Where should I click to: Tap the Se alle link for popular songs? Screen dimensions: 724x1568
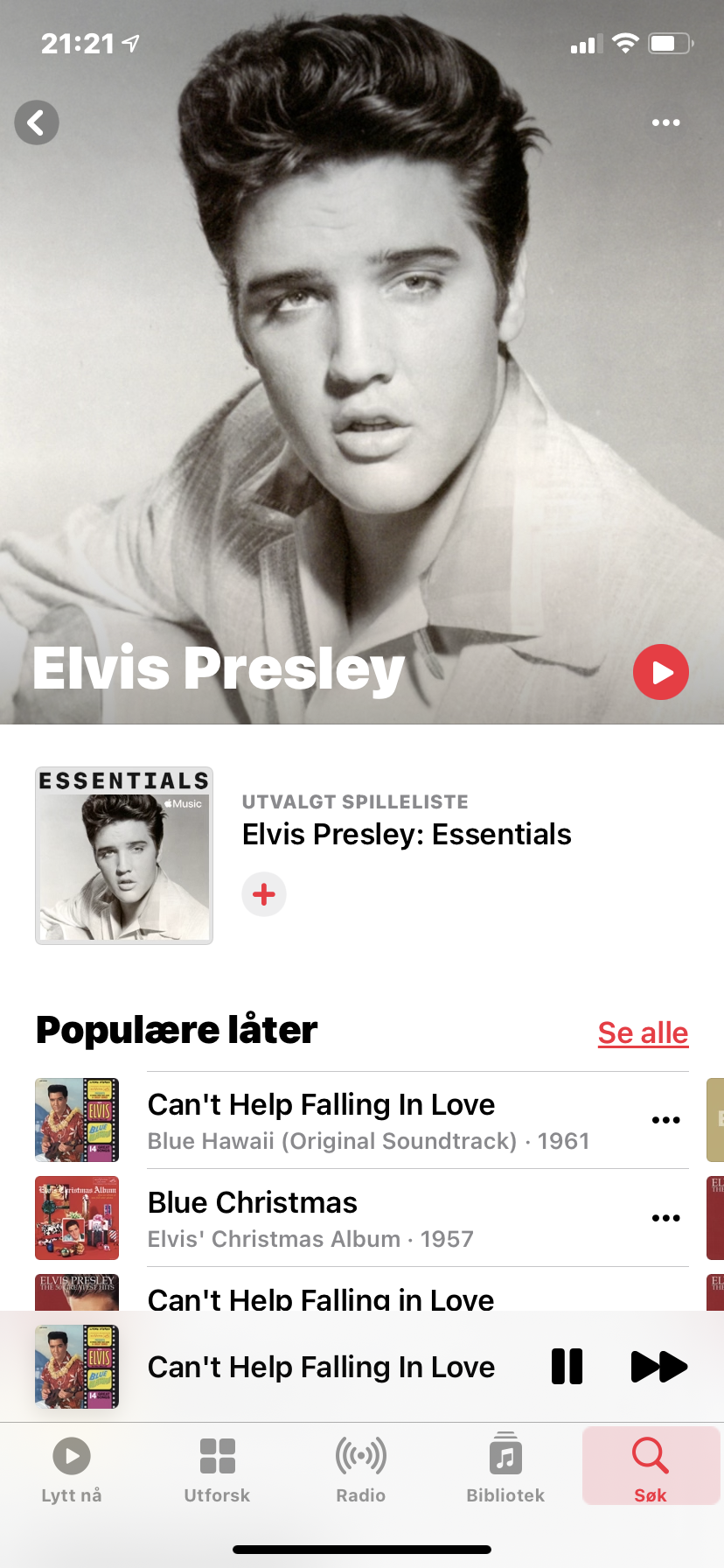click(x=643, y=1032)
